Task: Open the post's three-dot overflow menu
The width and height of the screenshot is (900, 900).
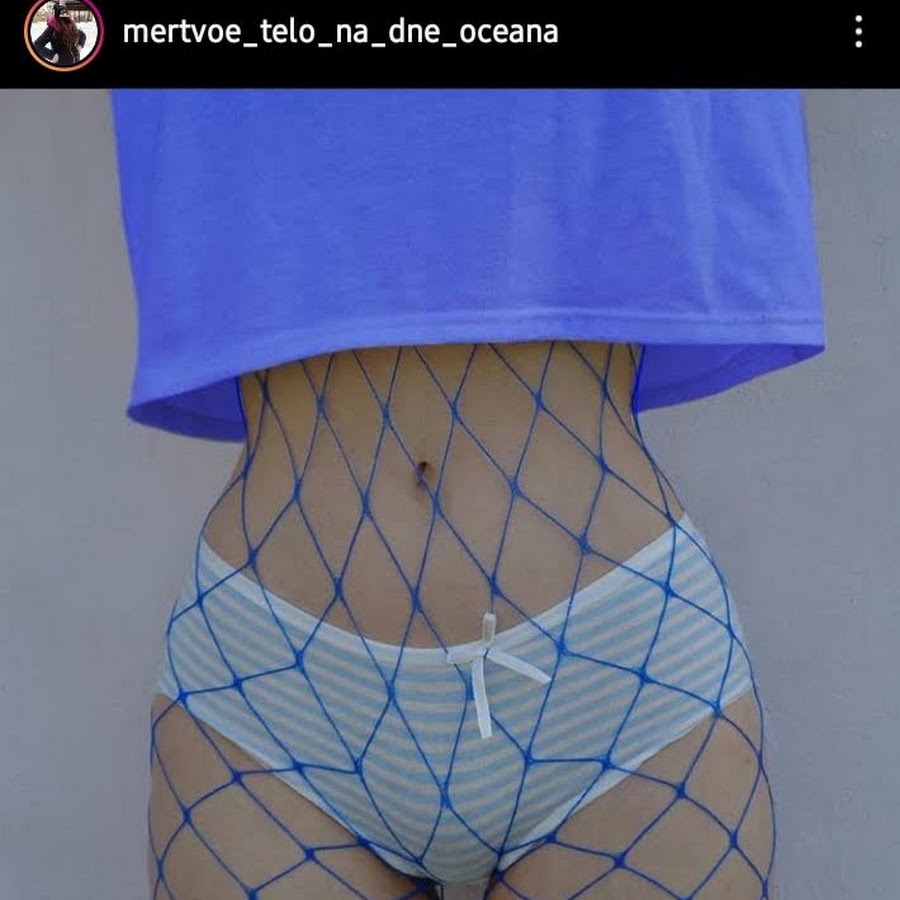Action: (x=858, y=32)
